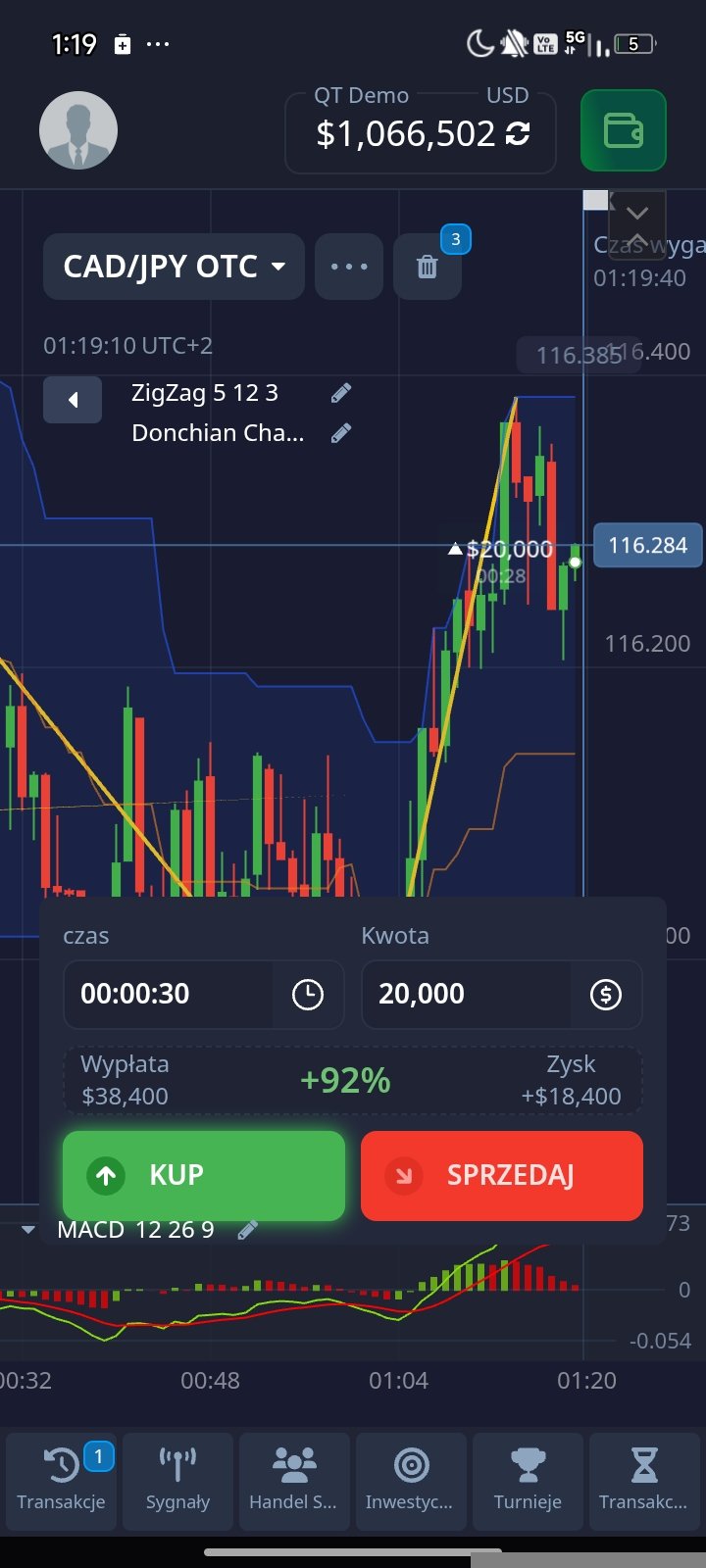The width and height of the screenshot is (706, 1568).
Task: Open the Transakcje history tab
Action: (x=61, y=1482)
